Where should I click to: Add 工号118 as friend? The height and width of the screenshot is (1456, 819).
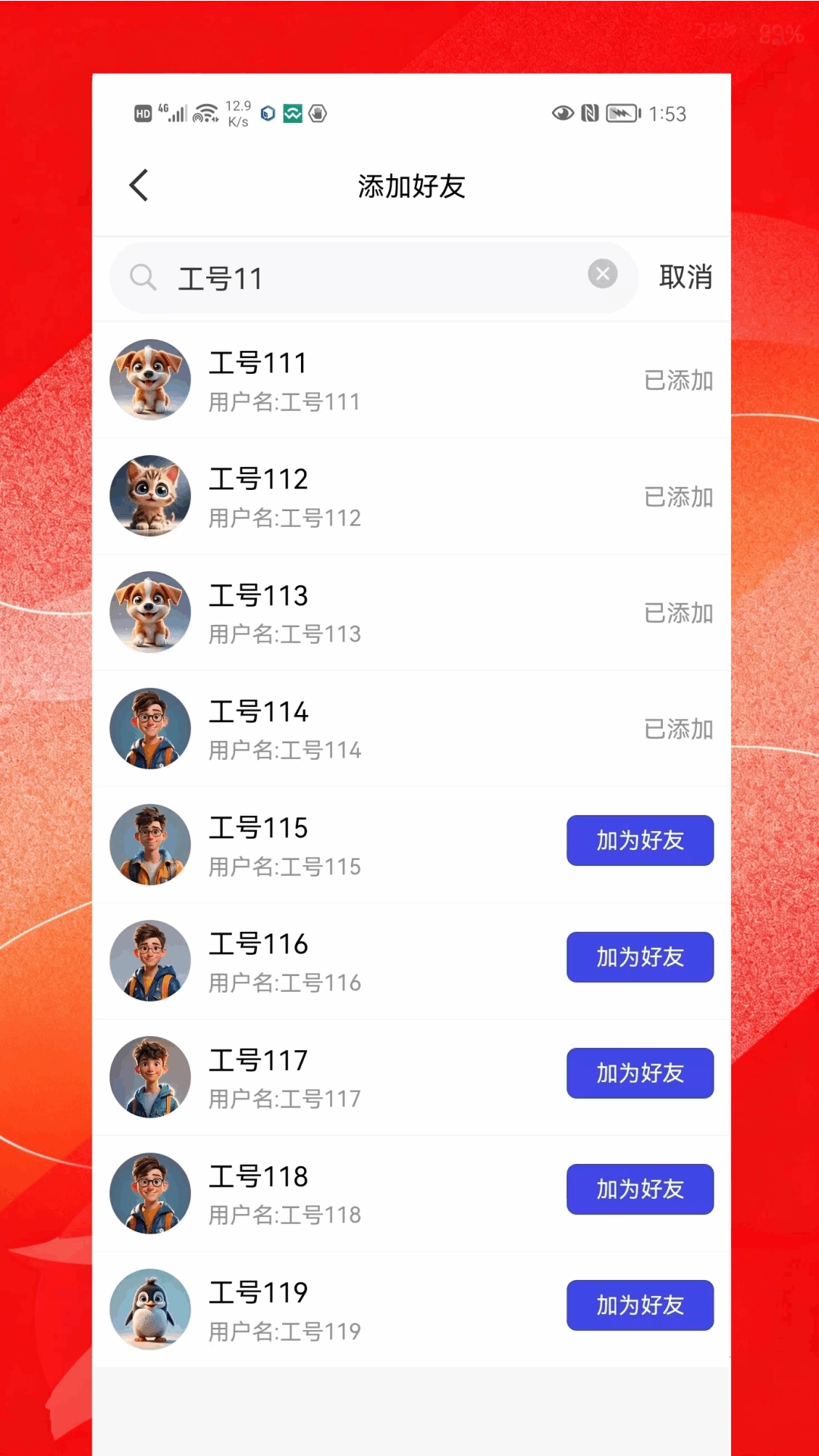(x=639, y=1189)
